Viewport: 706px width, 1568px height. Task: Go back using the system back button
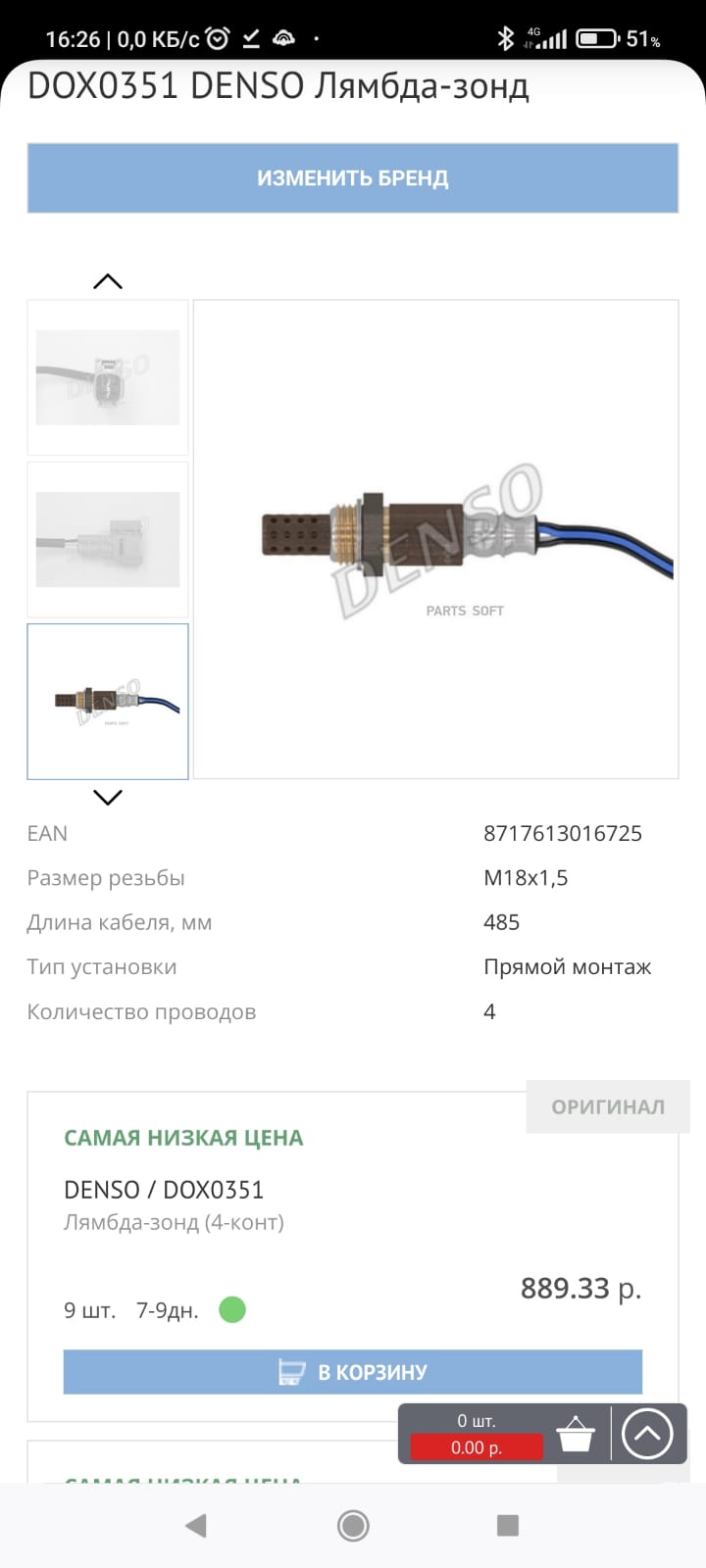tap(196, 1525)
